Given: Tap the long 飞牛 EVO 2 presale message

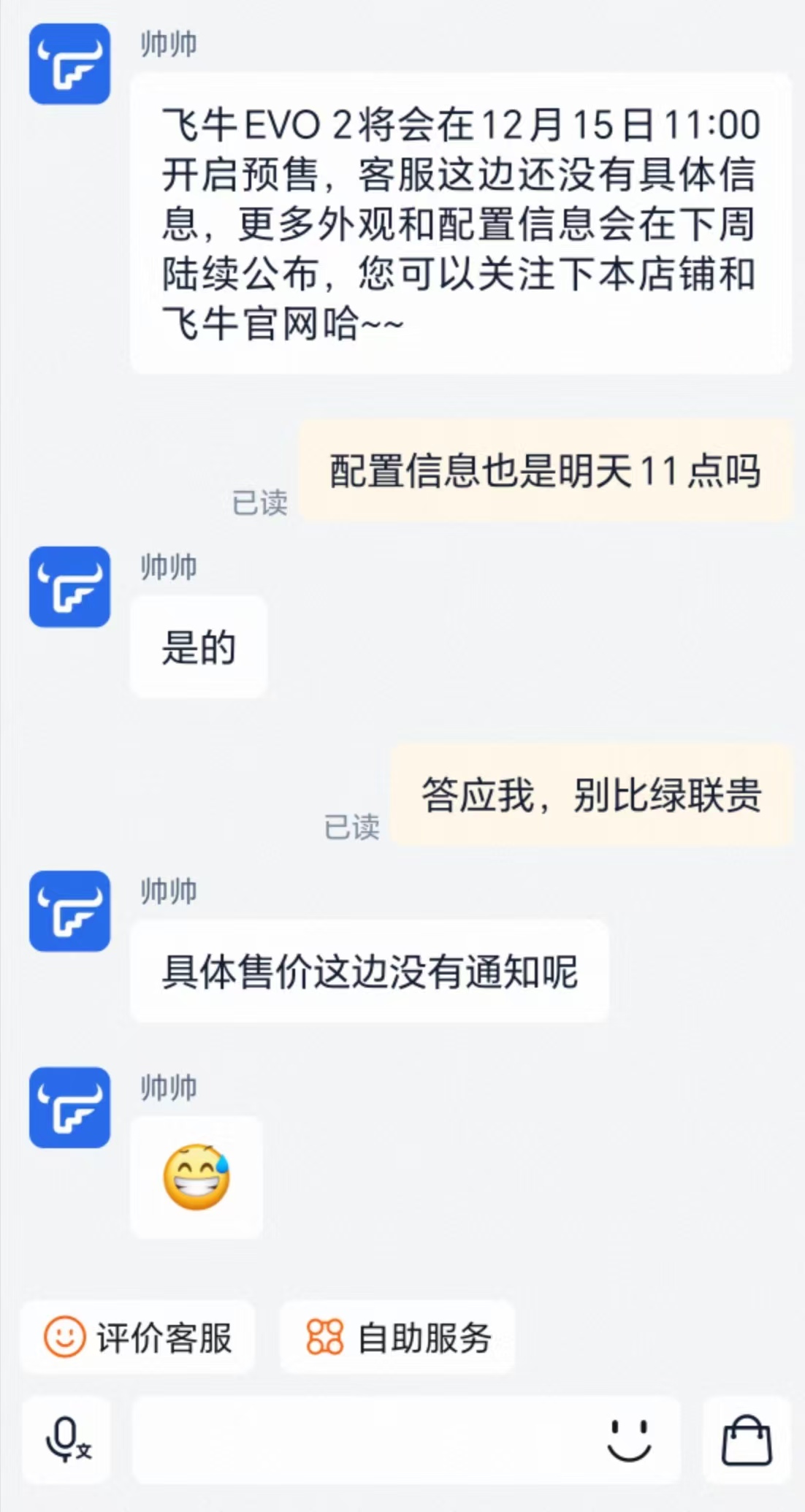Looking at the screenshot, I should click(x=460, y=219).
